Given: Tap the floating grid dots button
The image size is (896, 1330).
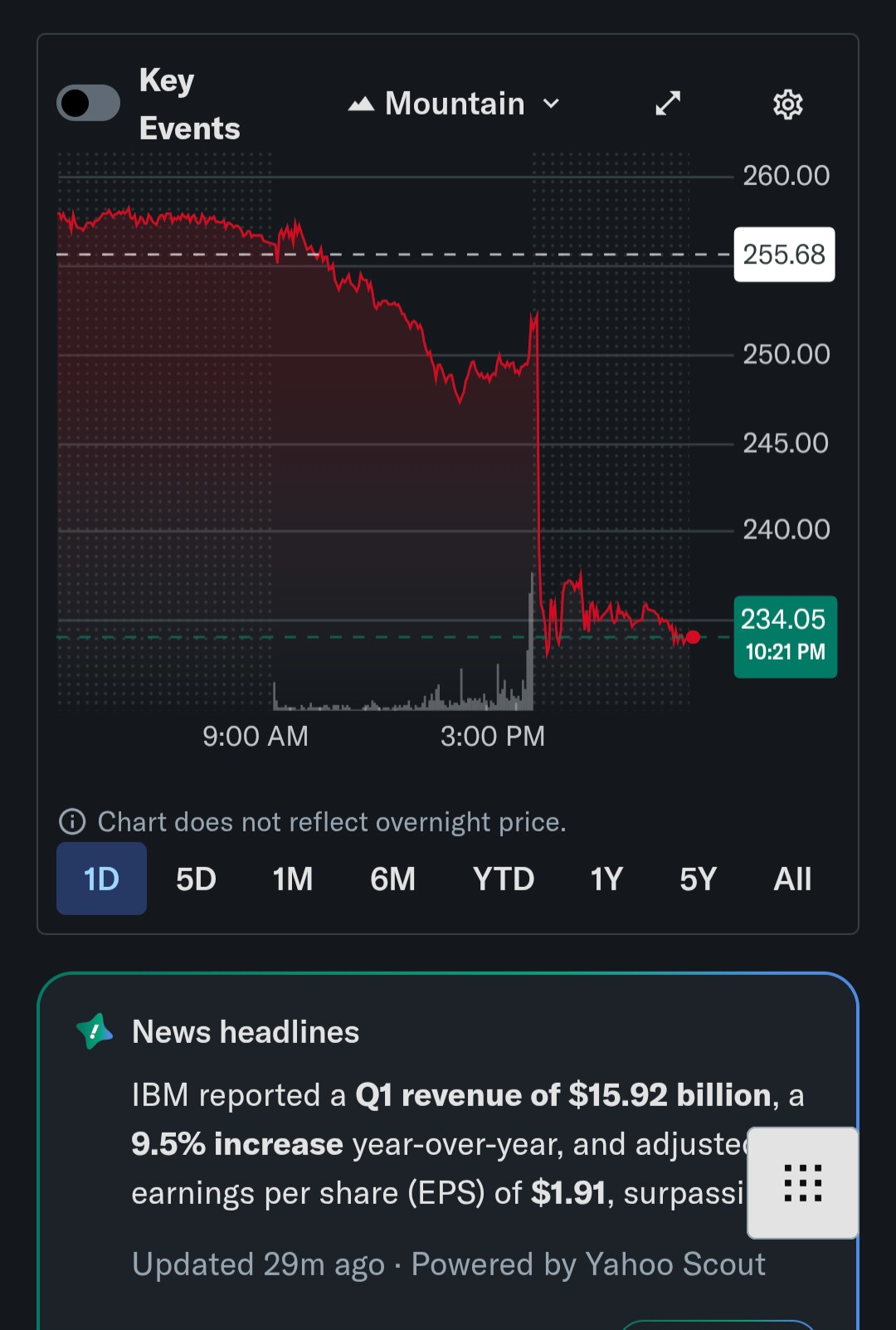Looking at the screenshot, I should [802, 1182].
